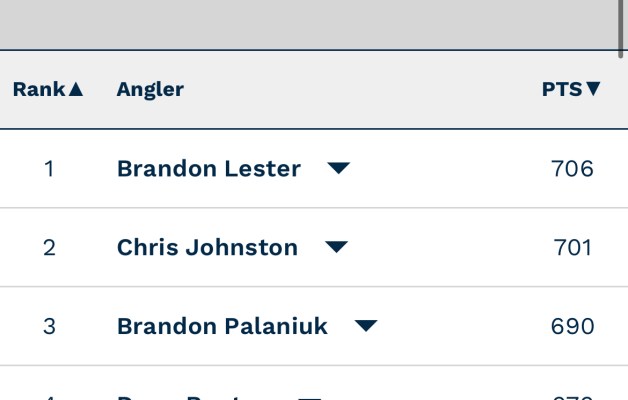This screenshot has height=400, width=628.
Task: Expand Chris Johnston's row details
Action: pos(336,247)
